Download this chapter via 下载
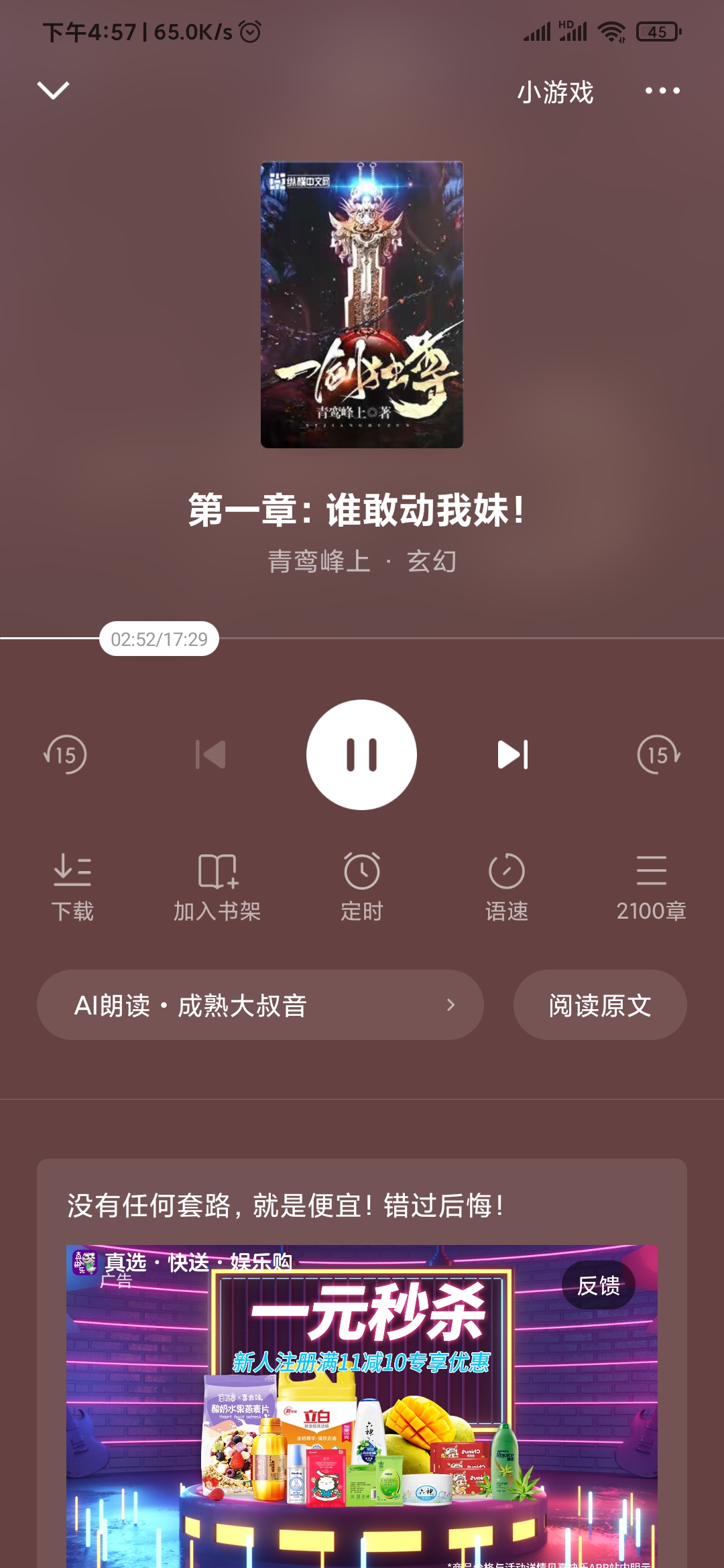 pos(72,886)
